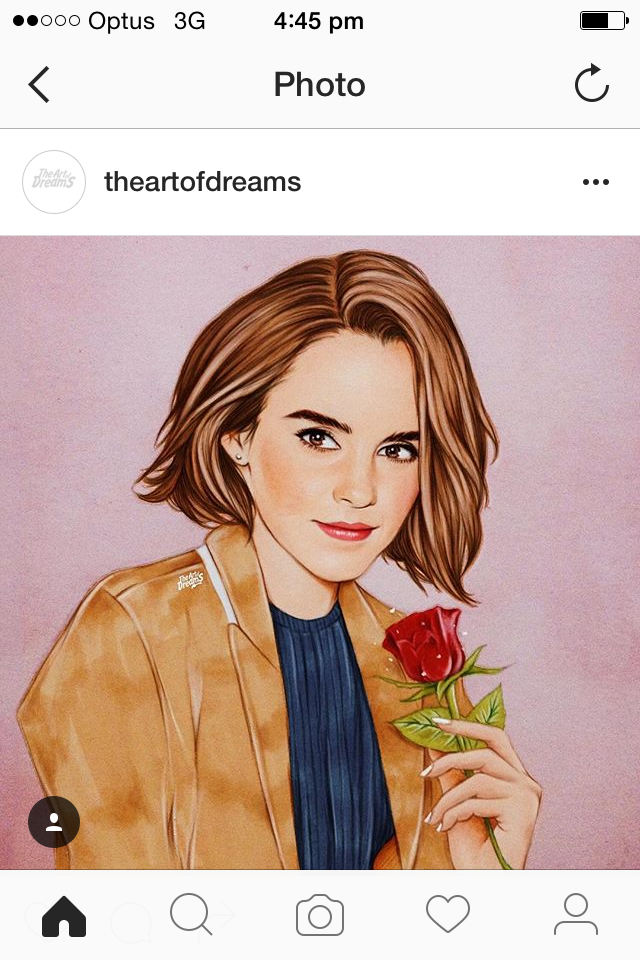Switch to the Profile tab
Viewport: 640px width, 960px height.
point(575,915)
